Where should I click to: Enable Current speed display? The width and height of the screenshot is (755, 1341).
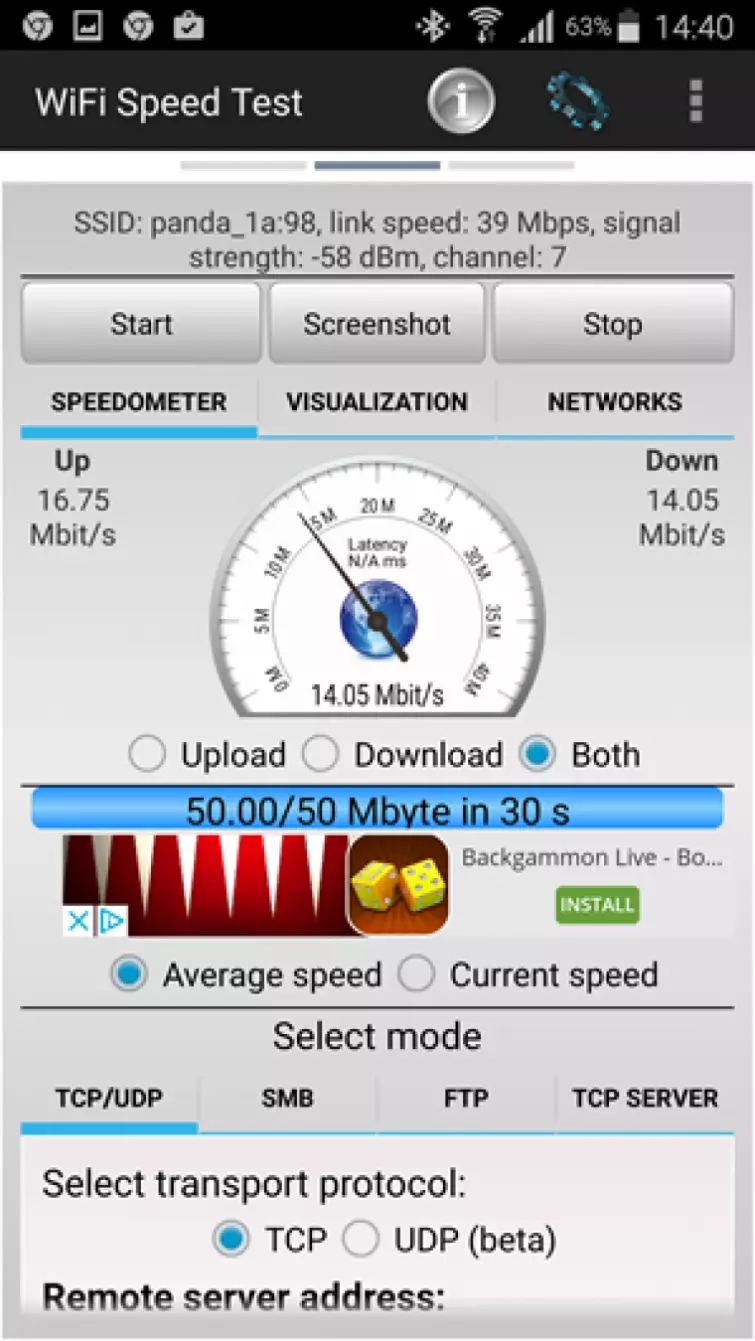416,974
